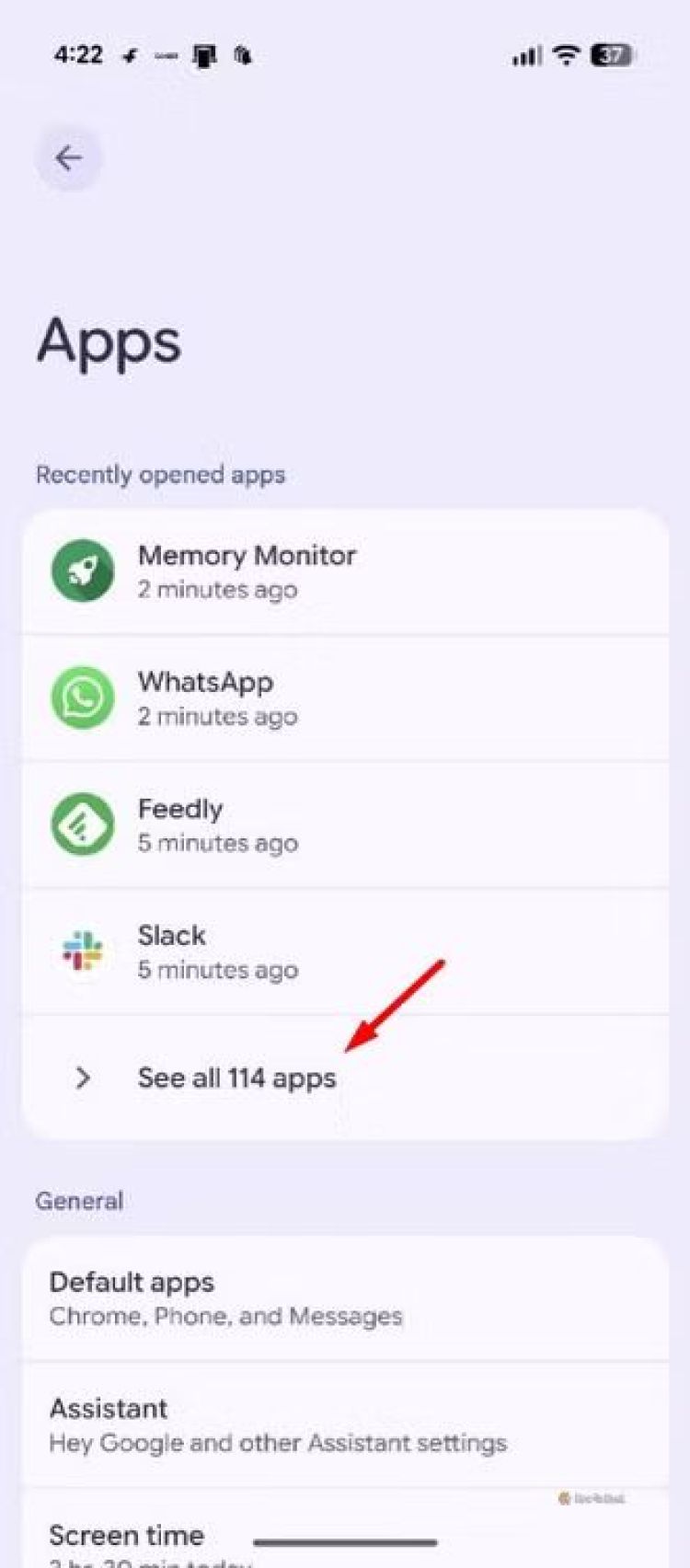
Task: Open Slack app details
Action: (344, 951)
